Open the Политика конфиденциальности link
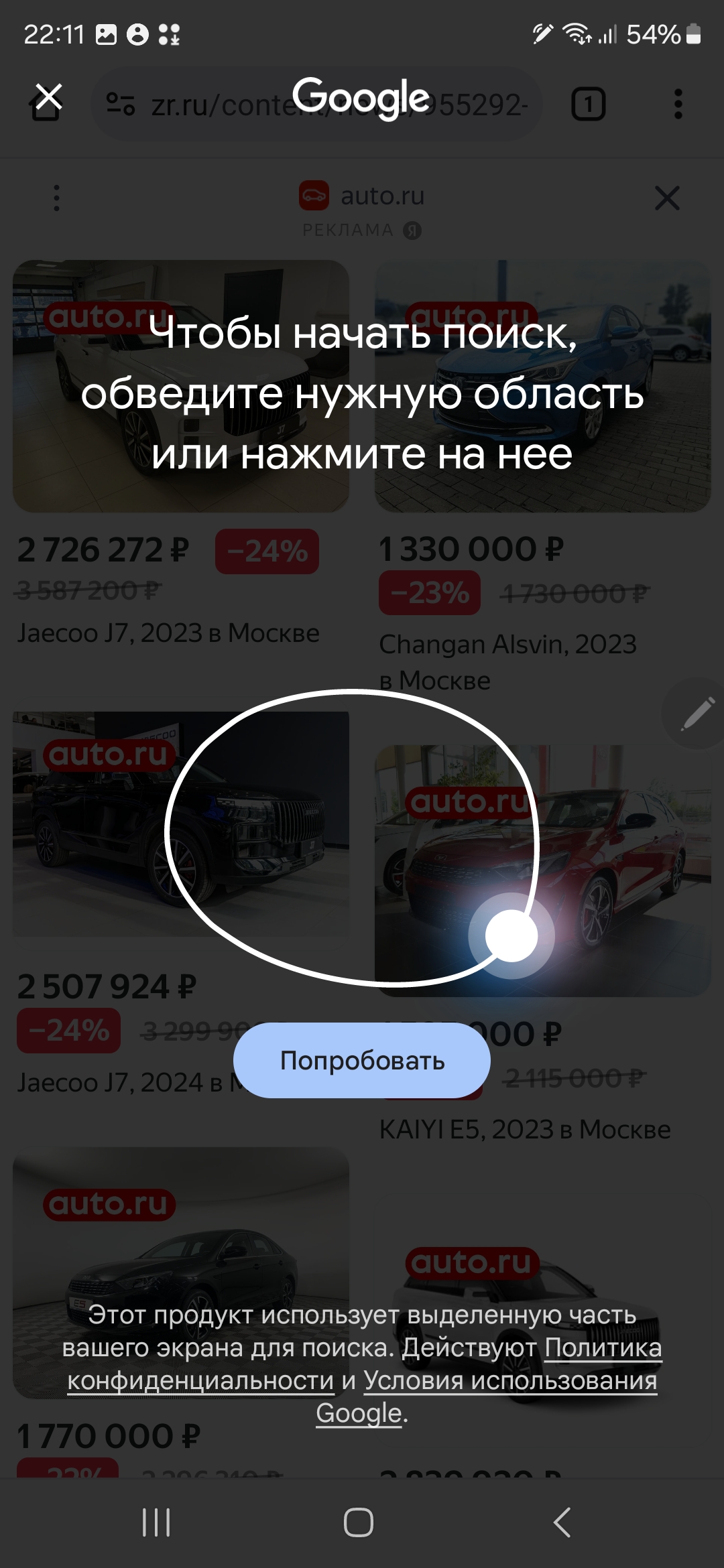The height and width of the screenshot is (1568, 724). 602,1348
